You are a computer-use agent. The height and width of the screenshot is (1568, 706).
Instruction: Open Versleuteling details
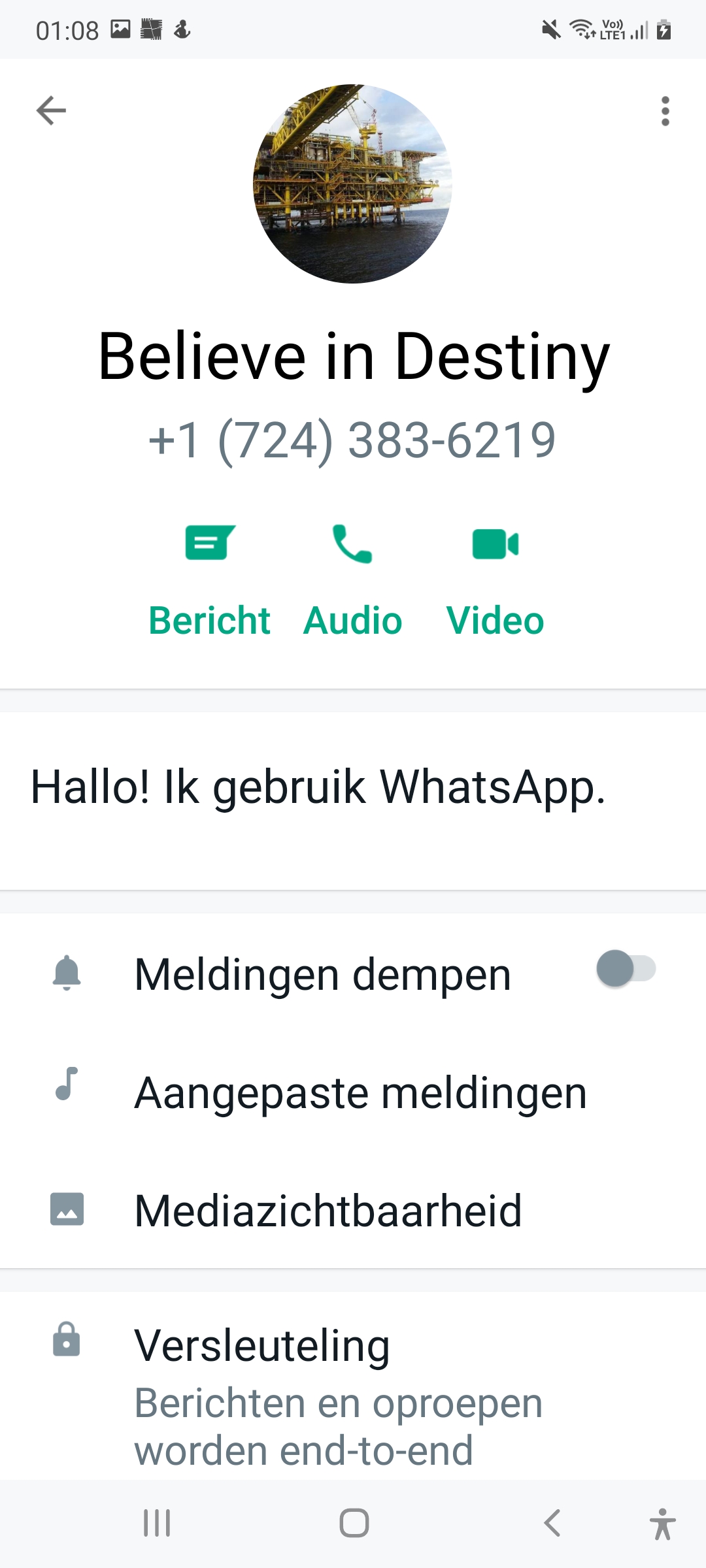tap(353, 1386)
